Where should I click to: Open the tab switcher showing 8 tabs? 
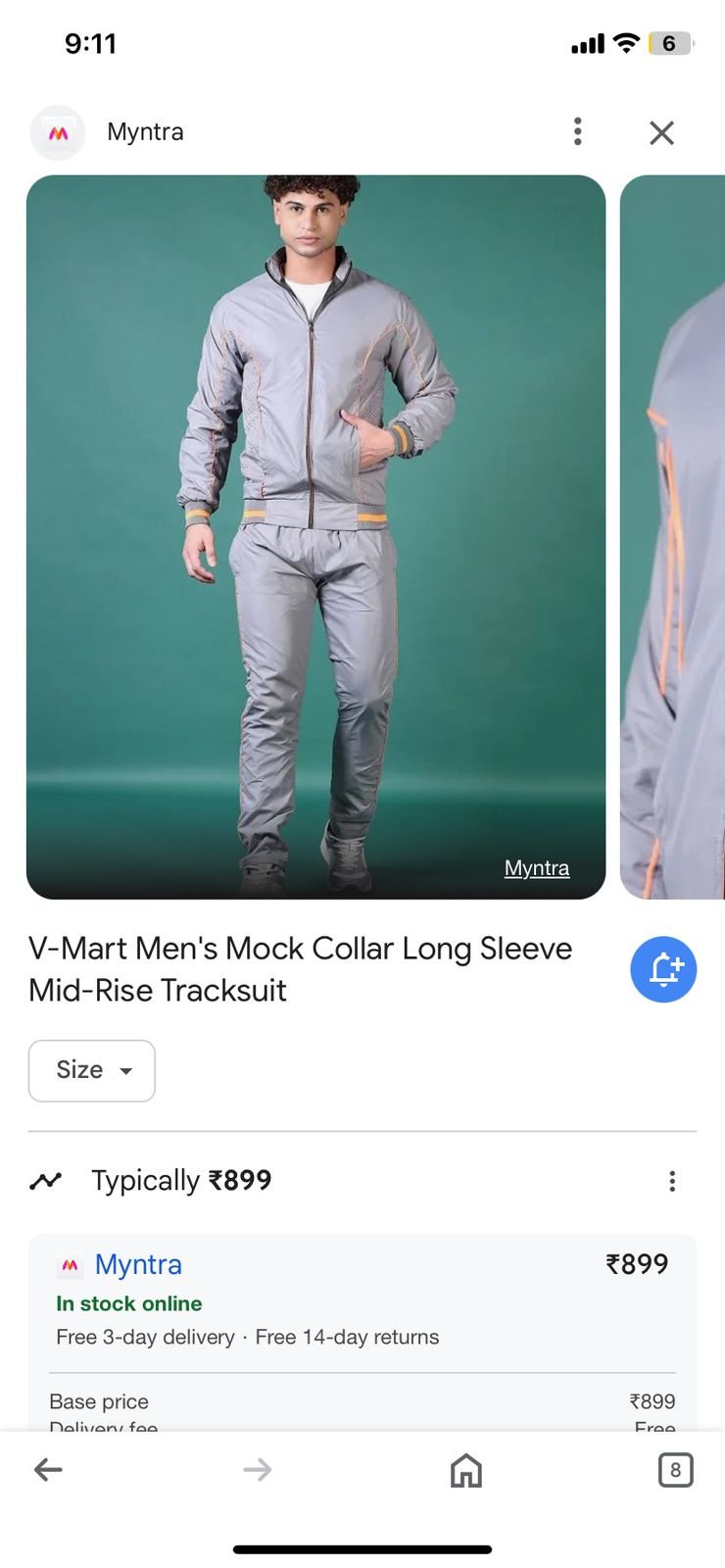(675, 1469)
